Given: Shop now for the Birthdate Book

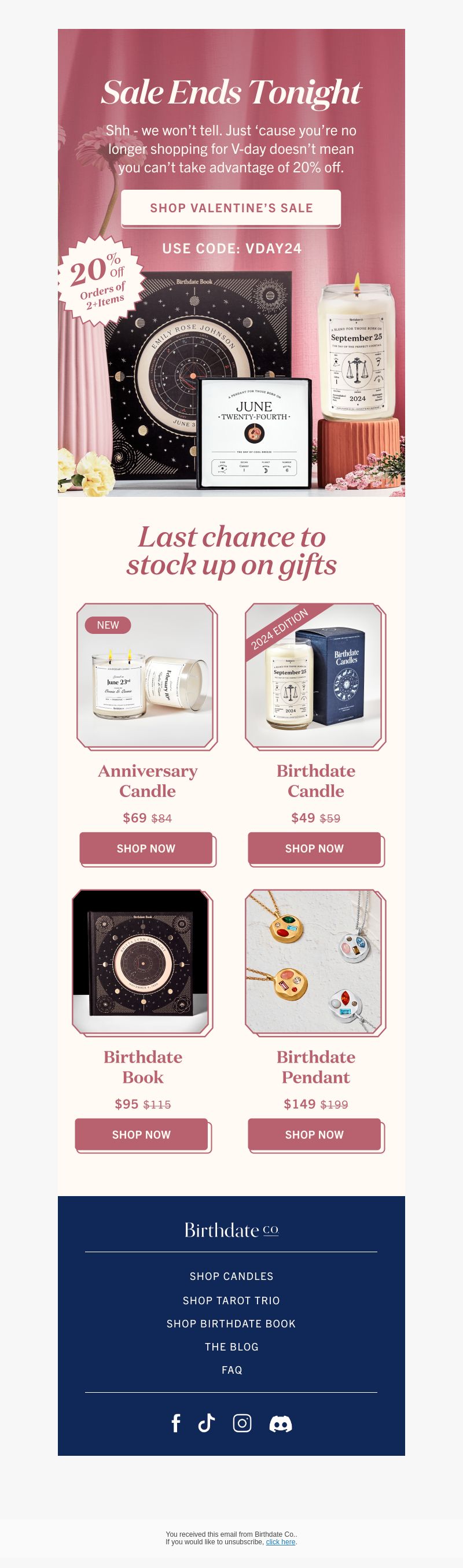Looking at the screenshot, I should [141, 1135].
